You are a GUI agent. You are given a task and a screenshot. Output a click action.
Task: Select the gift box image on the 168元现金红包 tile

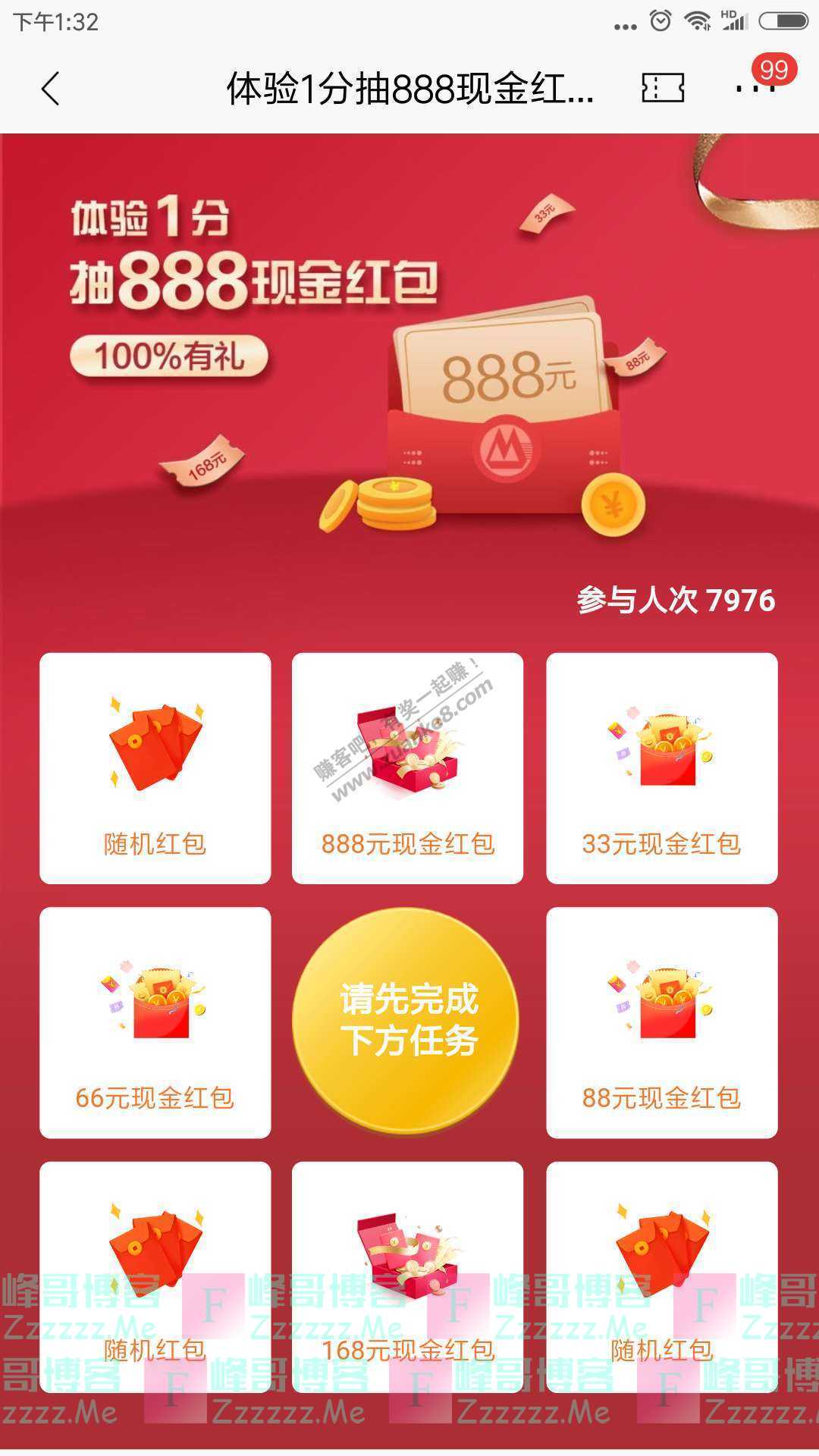(x=407, y=1255)
